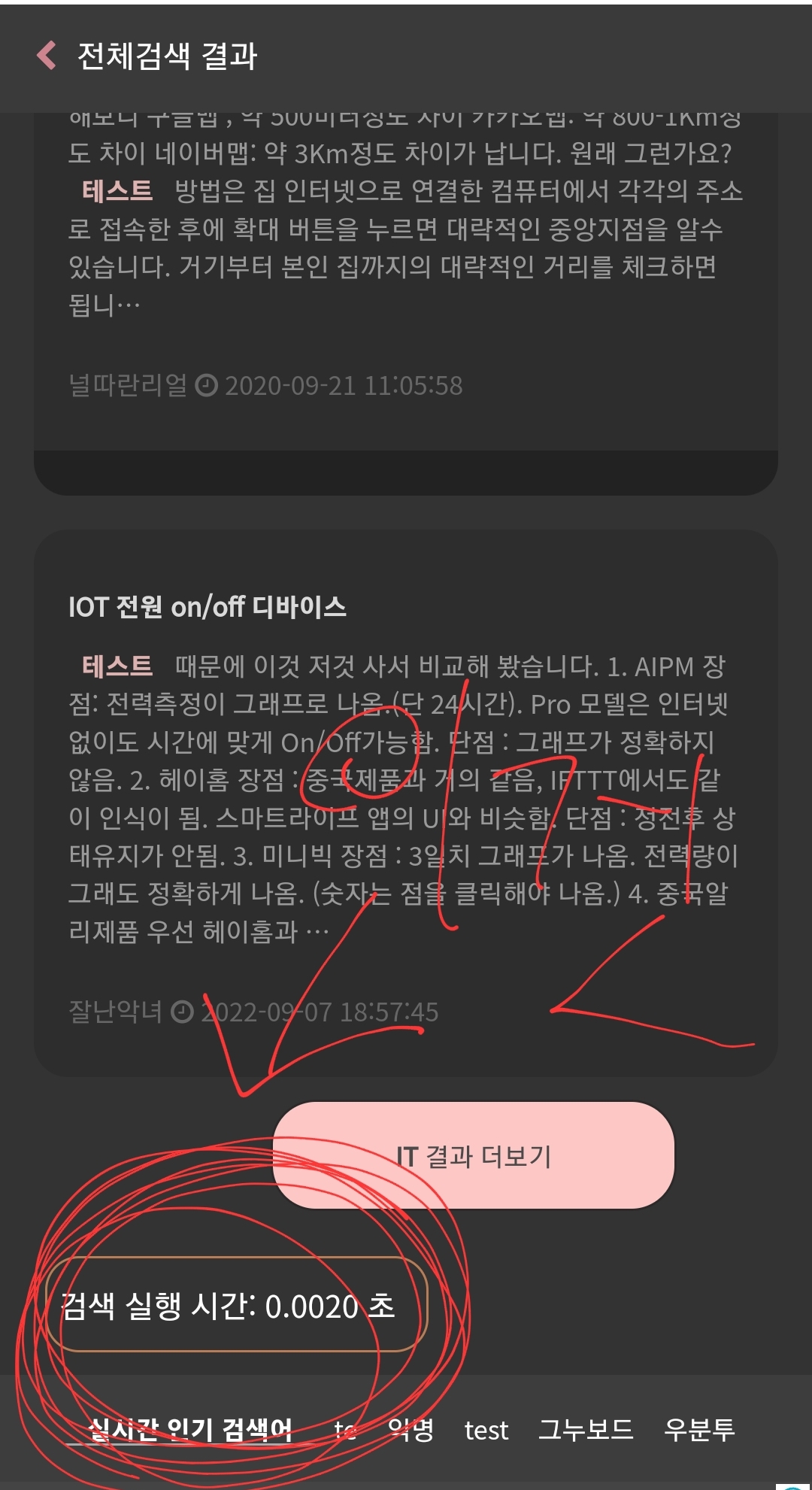Image resolution: width=812 pixels, height=1490 pixels.
Task: Tap IT 결과 더보기 button
Action: pyautogui.click(x=474, y=1156)
